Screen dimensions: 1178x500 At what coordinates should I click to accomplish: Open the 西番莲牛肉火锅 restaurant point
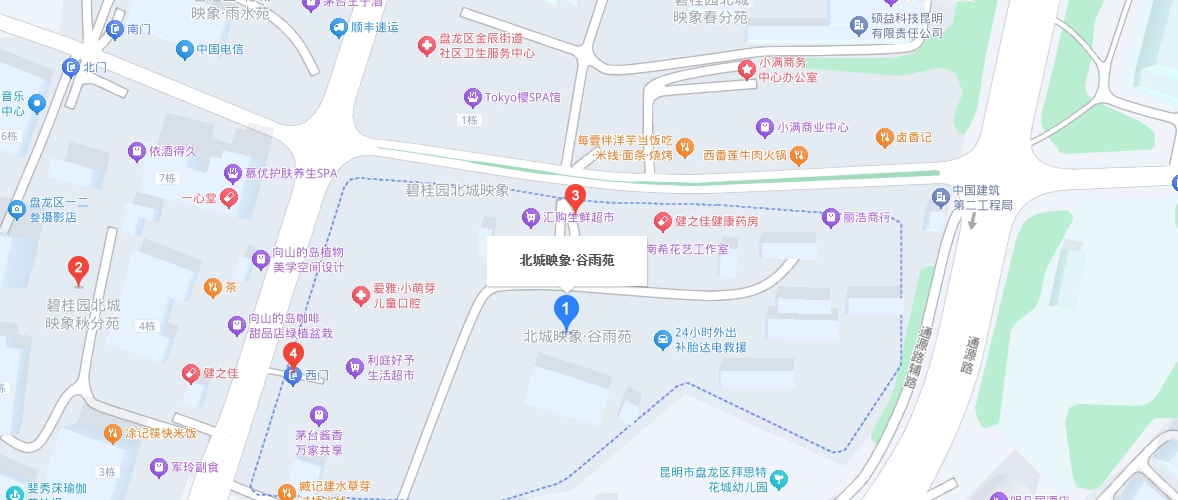(x=798, y=155)
